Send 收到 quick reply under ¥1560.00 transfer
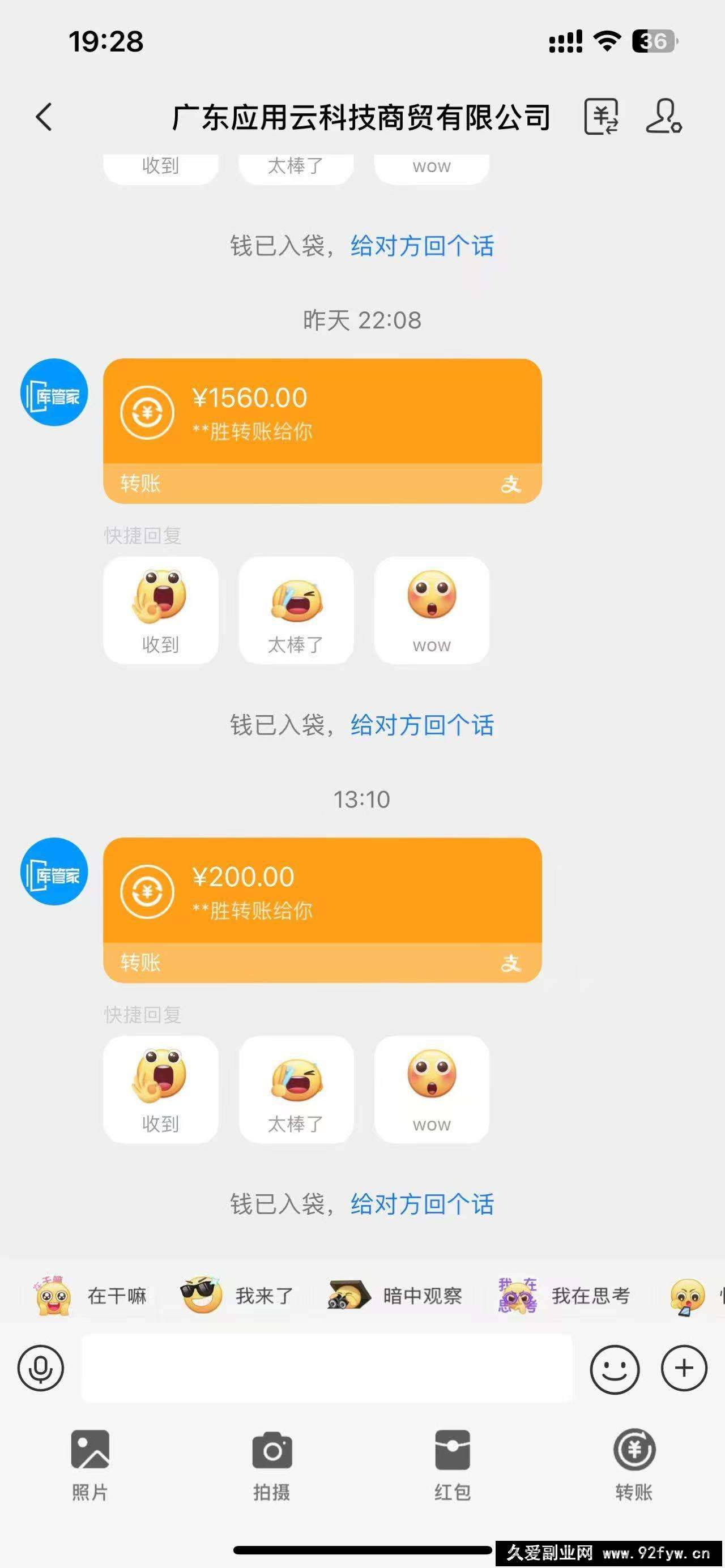Screen dimensions: 725x1568 [161, 610]
